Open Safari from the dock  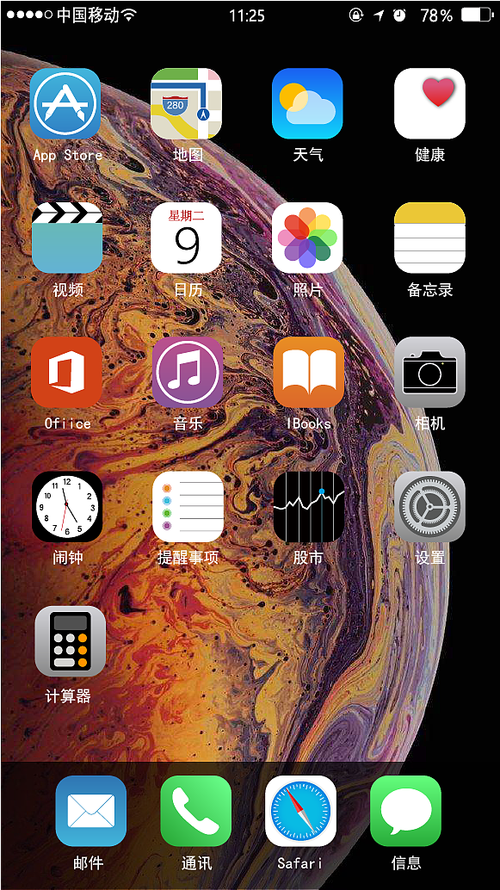coord(301,811)
